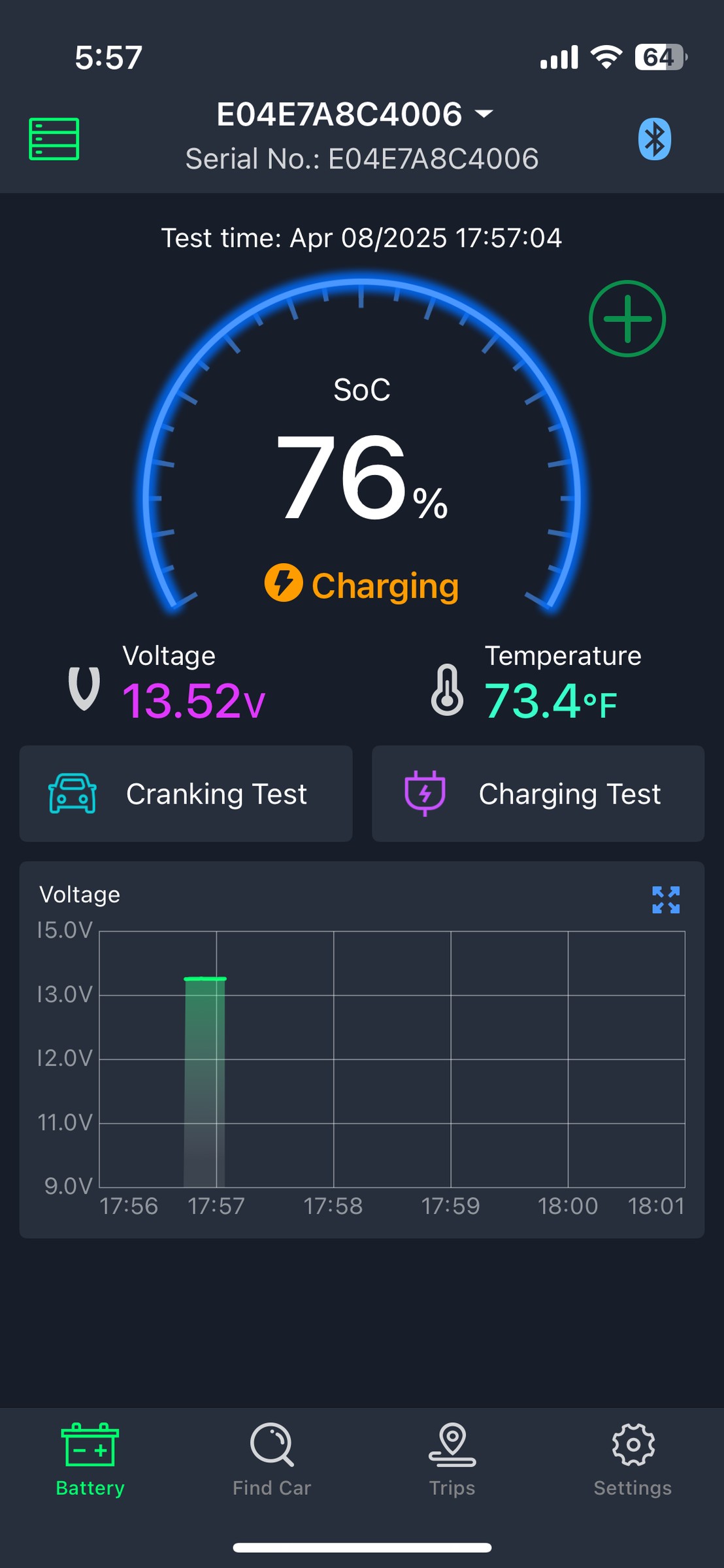This screenshot has height=1568, width=724.
Task: Start the Charging Test
Action: [538, 794]
